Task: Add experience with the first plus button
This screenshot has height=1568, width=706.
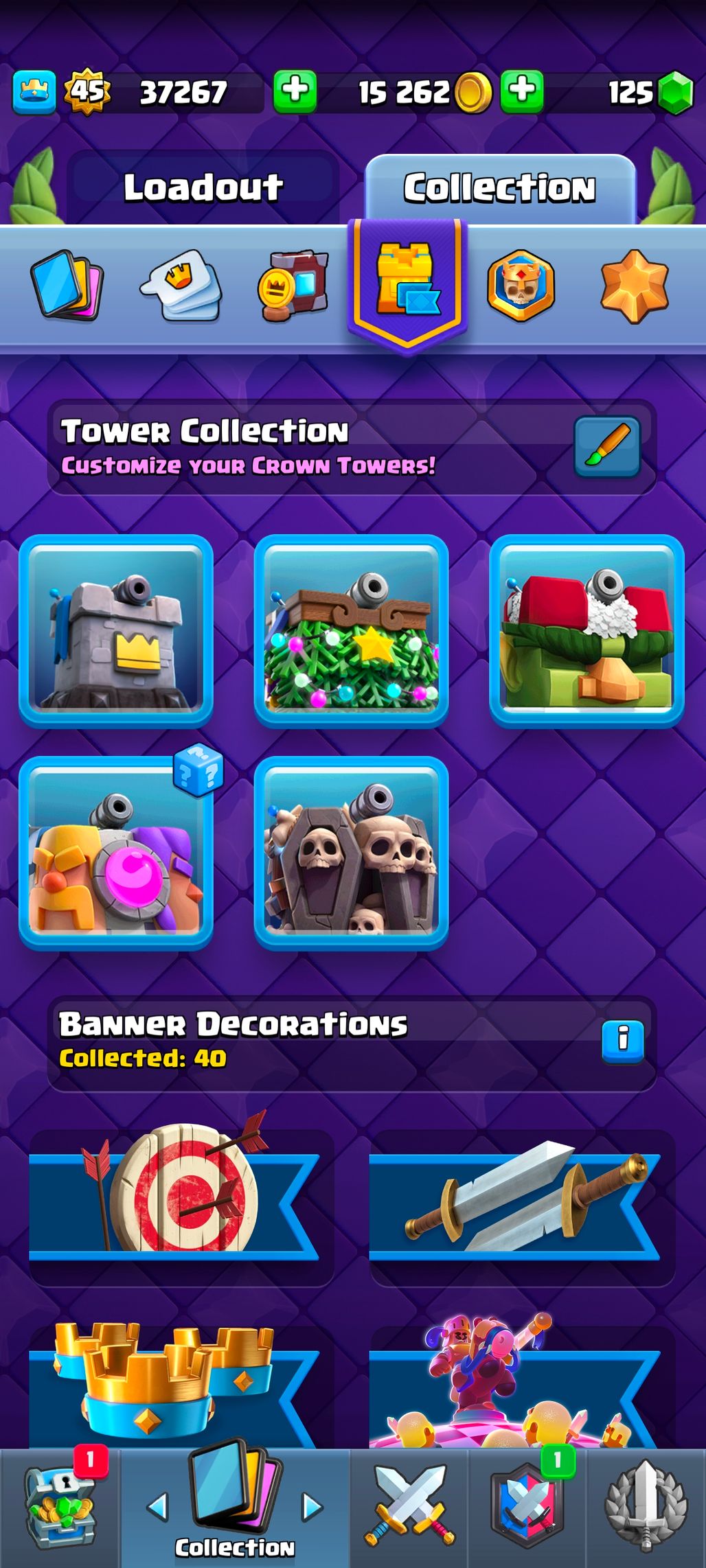Action: tap(295, 91)
